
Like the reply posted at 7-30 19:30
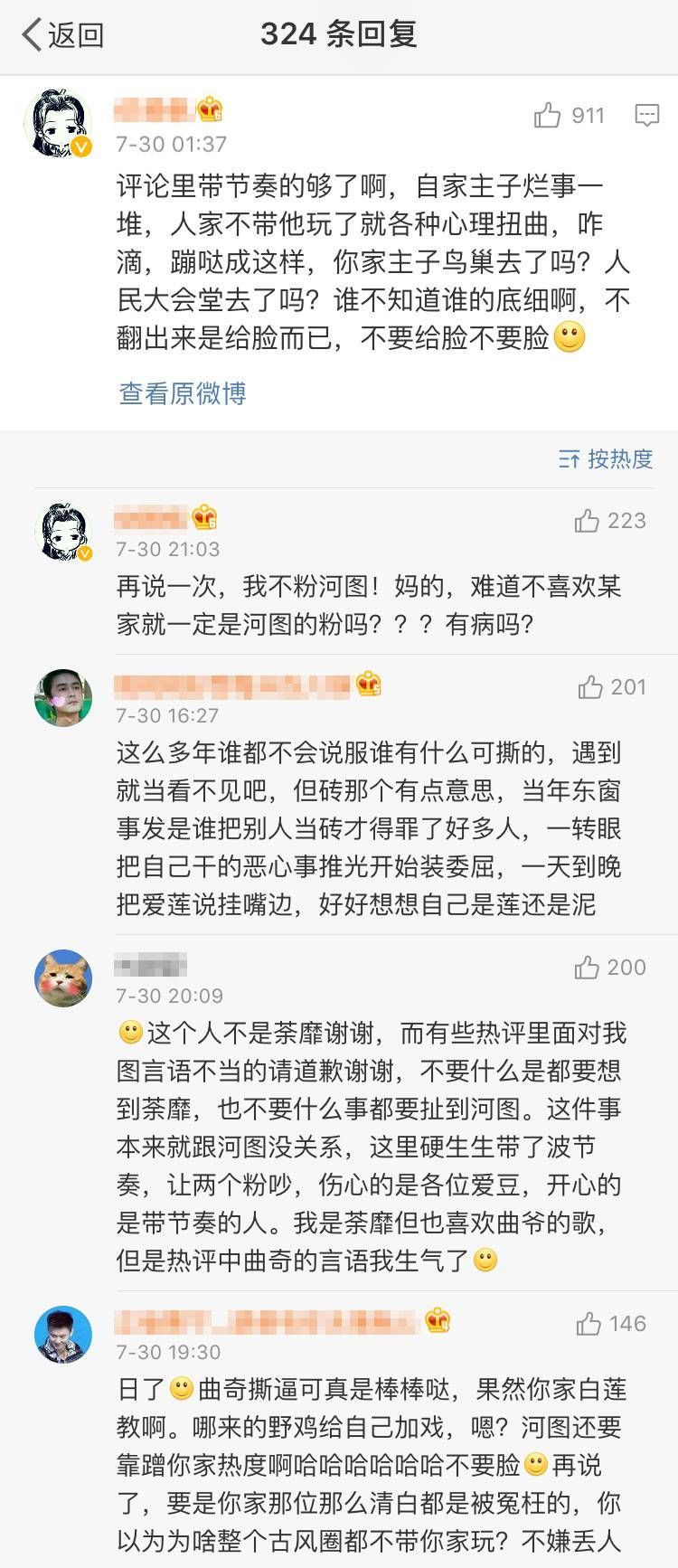(x=589, y=1324)
